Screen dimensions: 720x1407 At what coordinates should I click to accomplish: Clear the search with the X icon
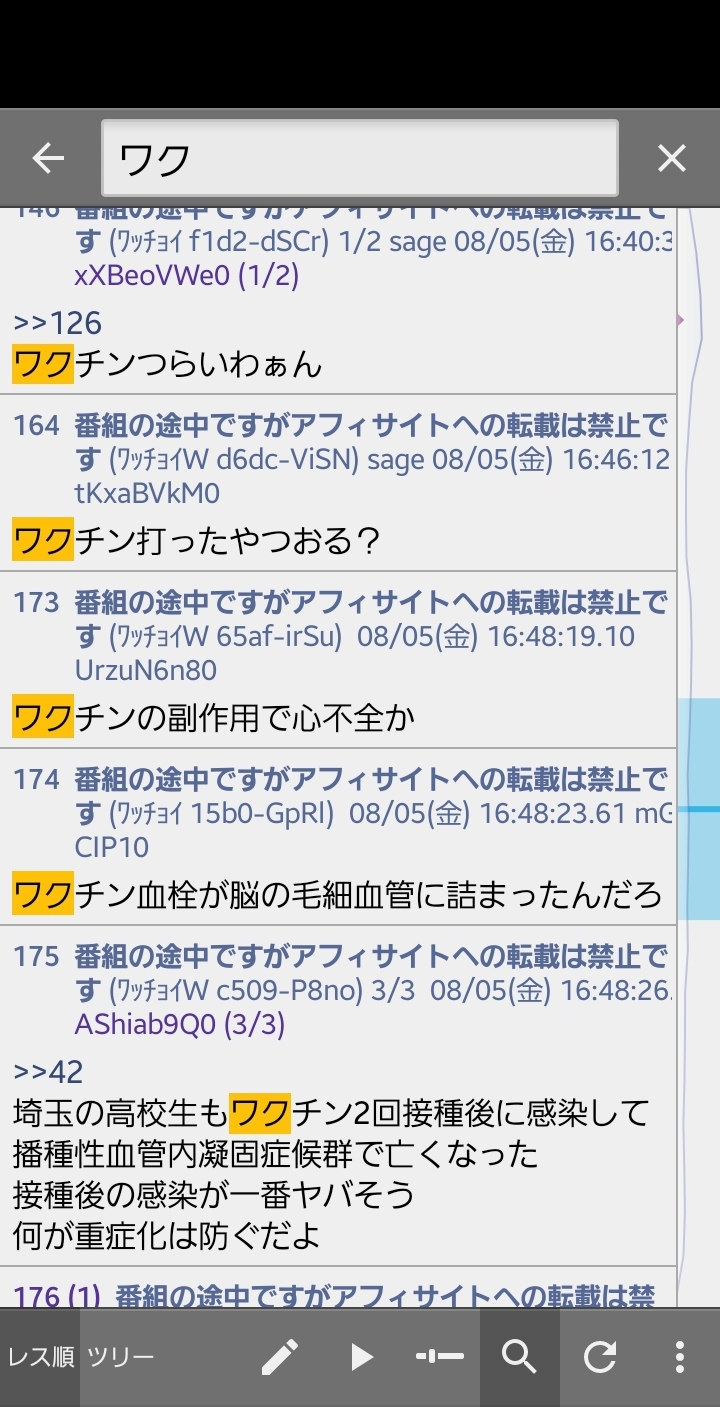click(671, 158)
